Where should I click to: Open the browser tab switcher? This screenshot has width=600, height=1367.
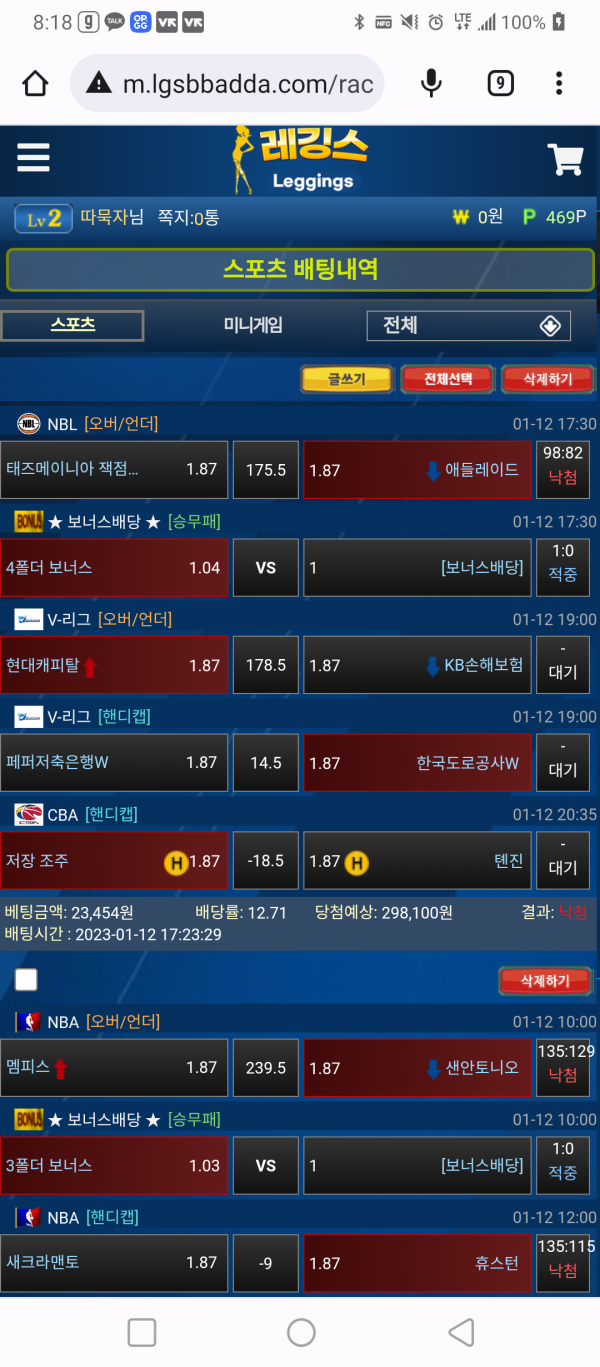click(x=500, y=84)
